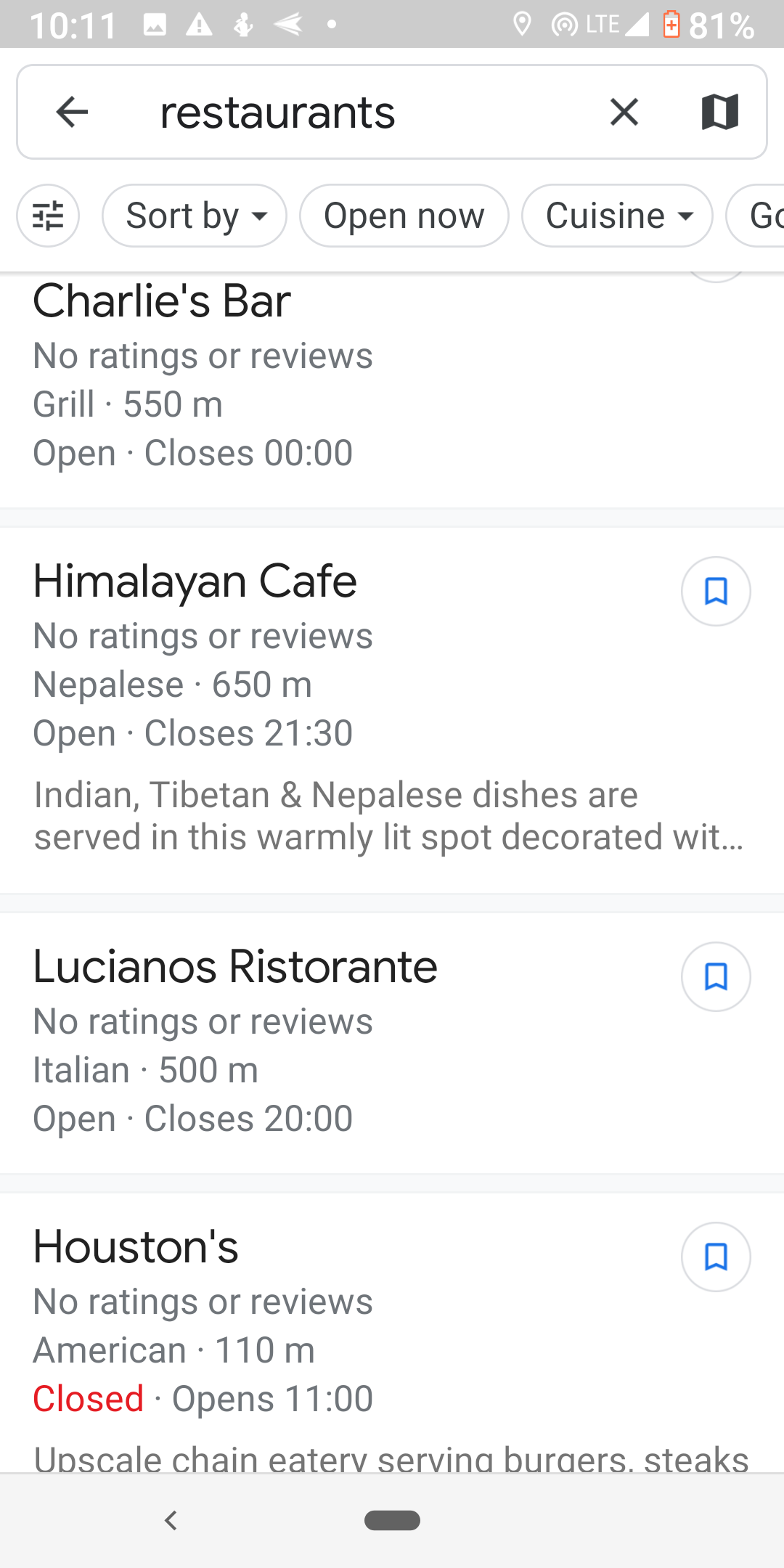Tap the system back button
The image size is (784, 1568).
point(171,1520)
